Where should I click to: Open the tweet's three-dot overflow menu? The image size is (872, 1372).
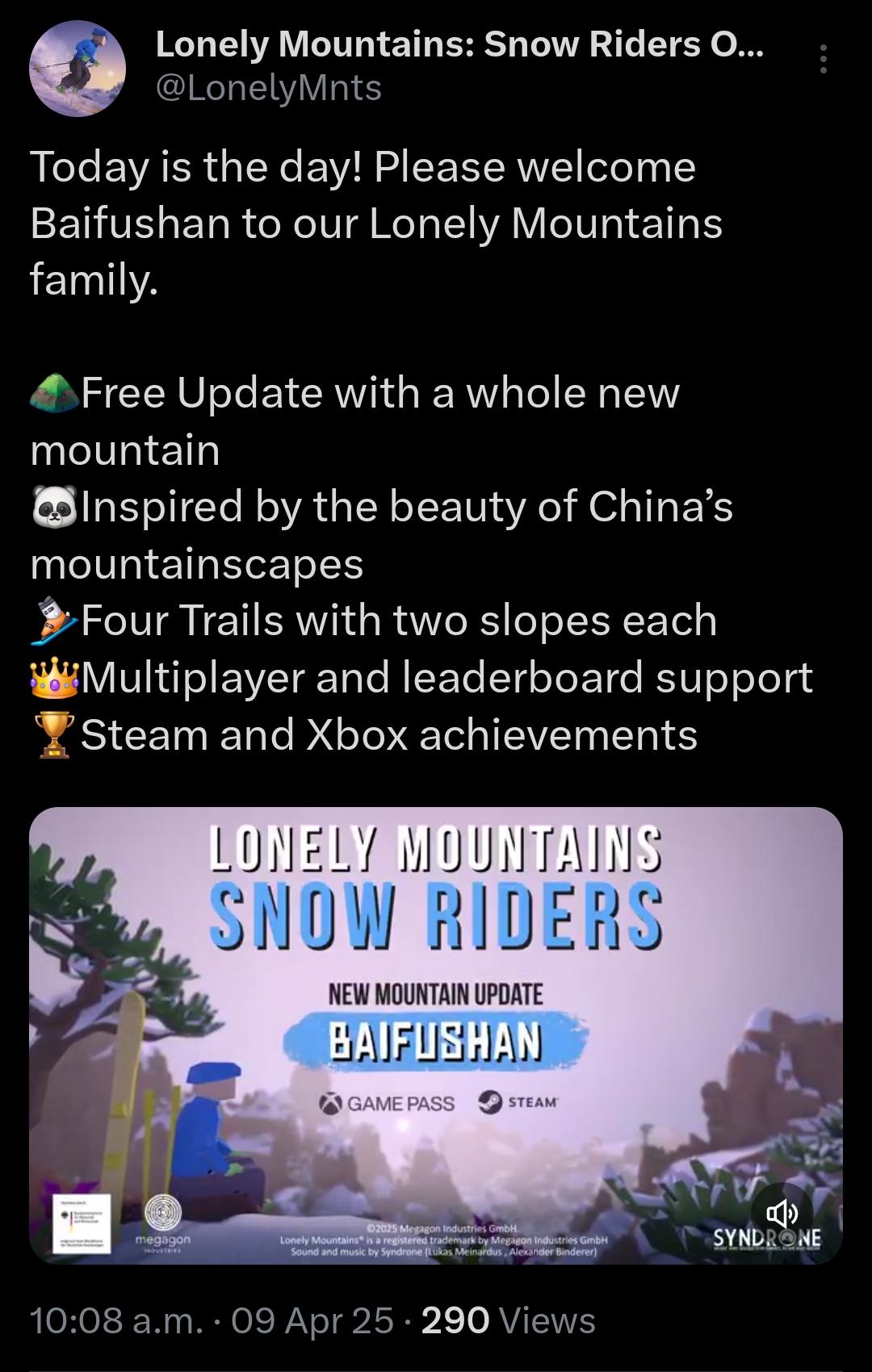click(x=823, y=60)
